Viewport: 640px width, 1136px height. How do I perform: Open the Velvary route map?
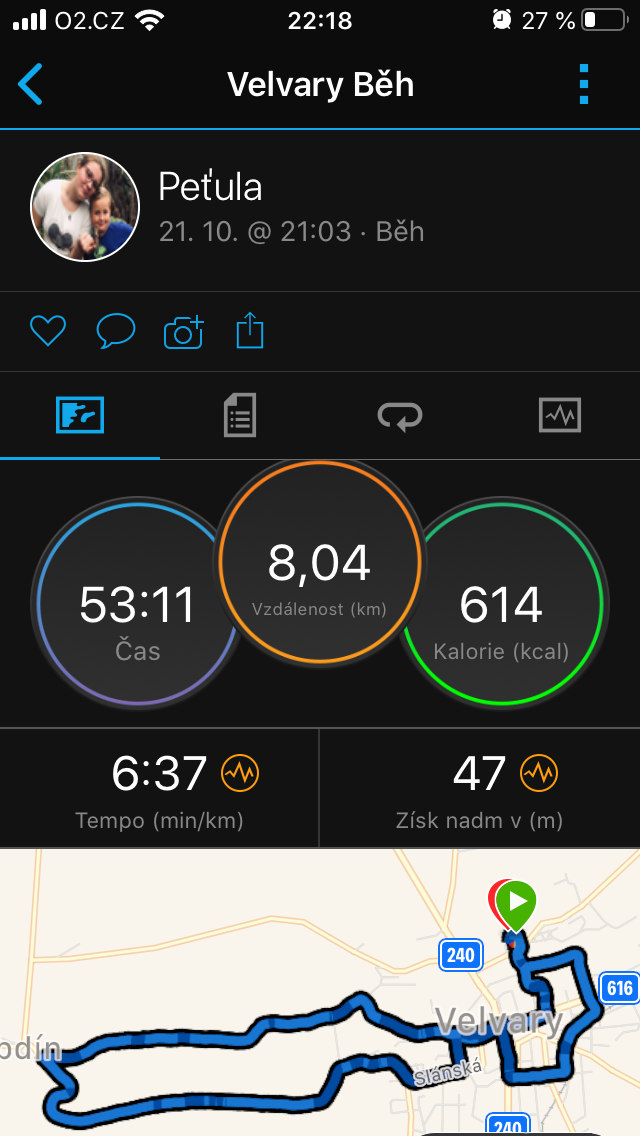coord(320,993)
